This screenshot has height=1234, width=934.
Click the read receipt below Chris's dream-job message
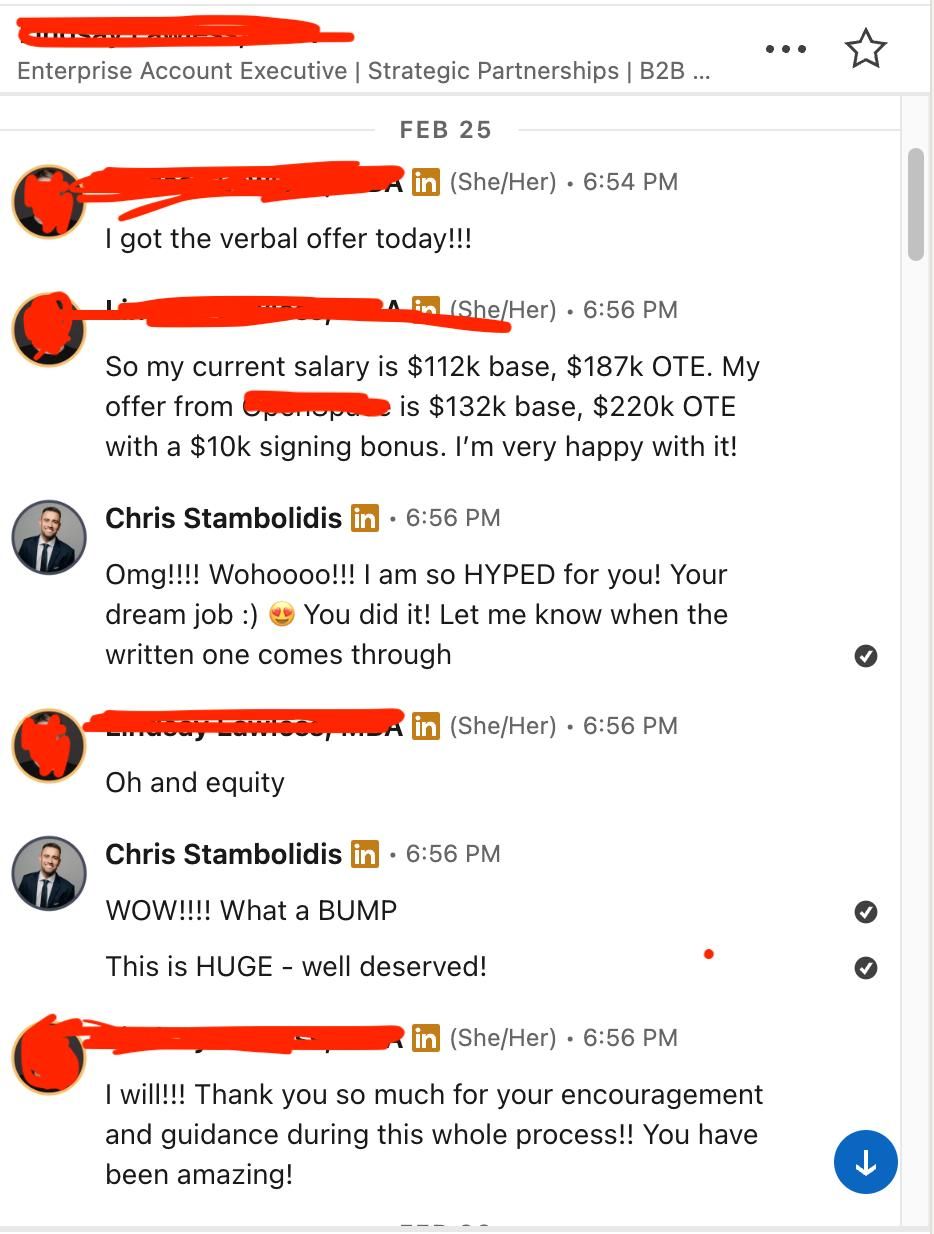866,656
